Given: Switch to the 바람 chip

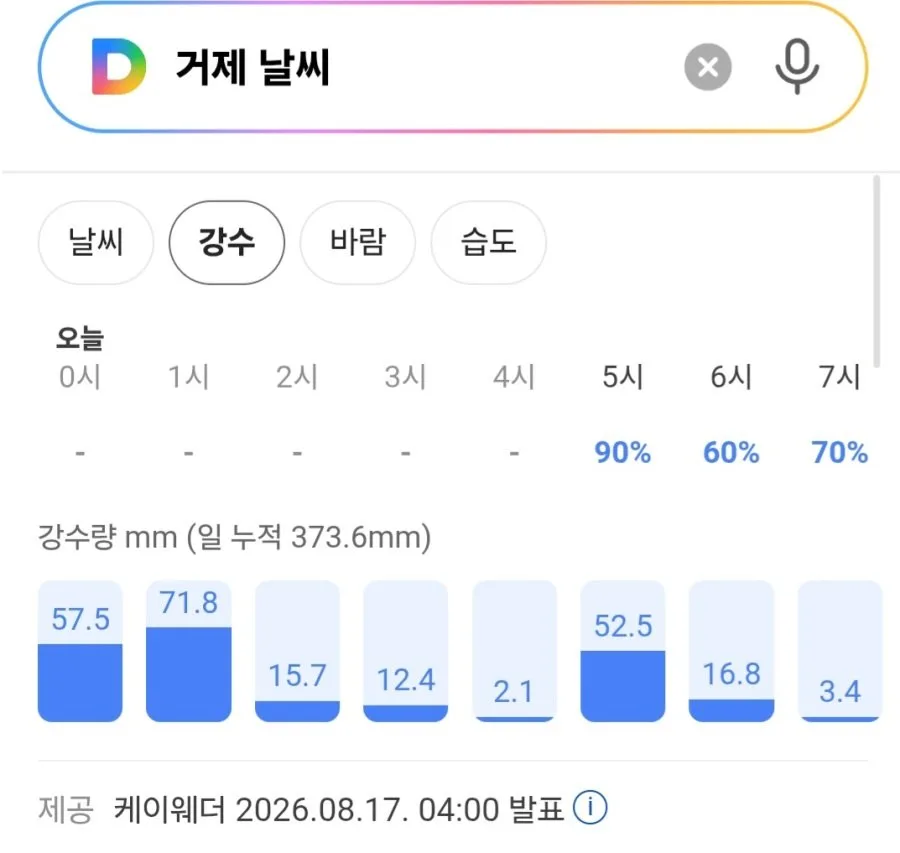Looking at the screenshot, I should pos(358,242).
